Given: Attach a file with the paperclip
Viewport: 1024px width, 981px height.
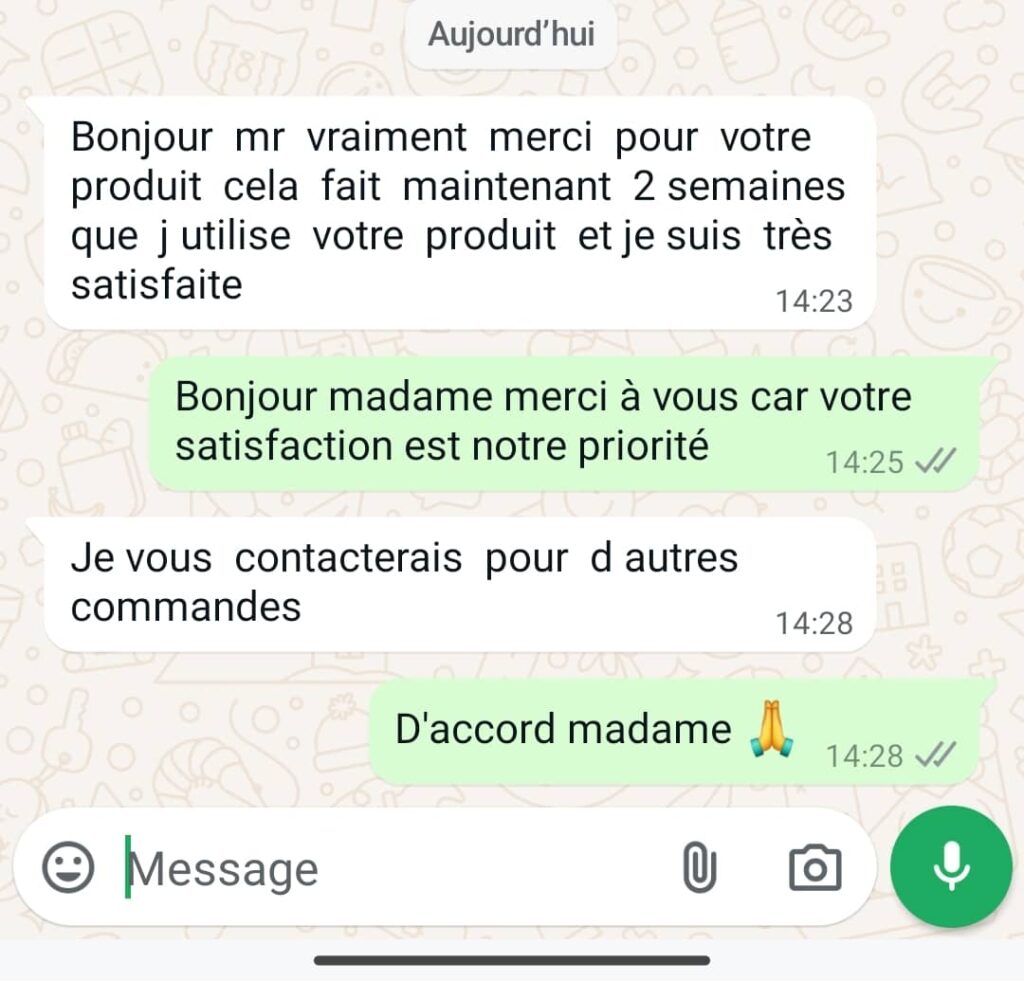Looking at the screenshot, I should pos(699,867).
